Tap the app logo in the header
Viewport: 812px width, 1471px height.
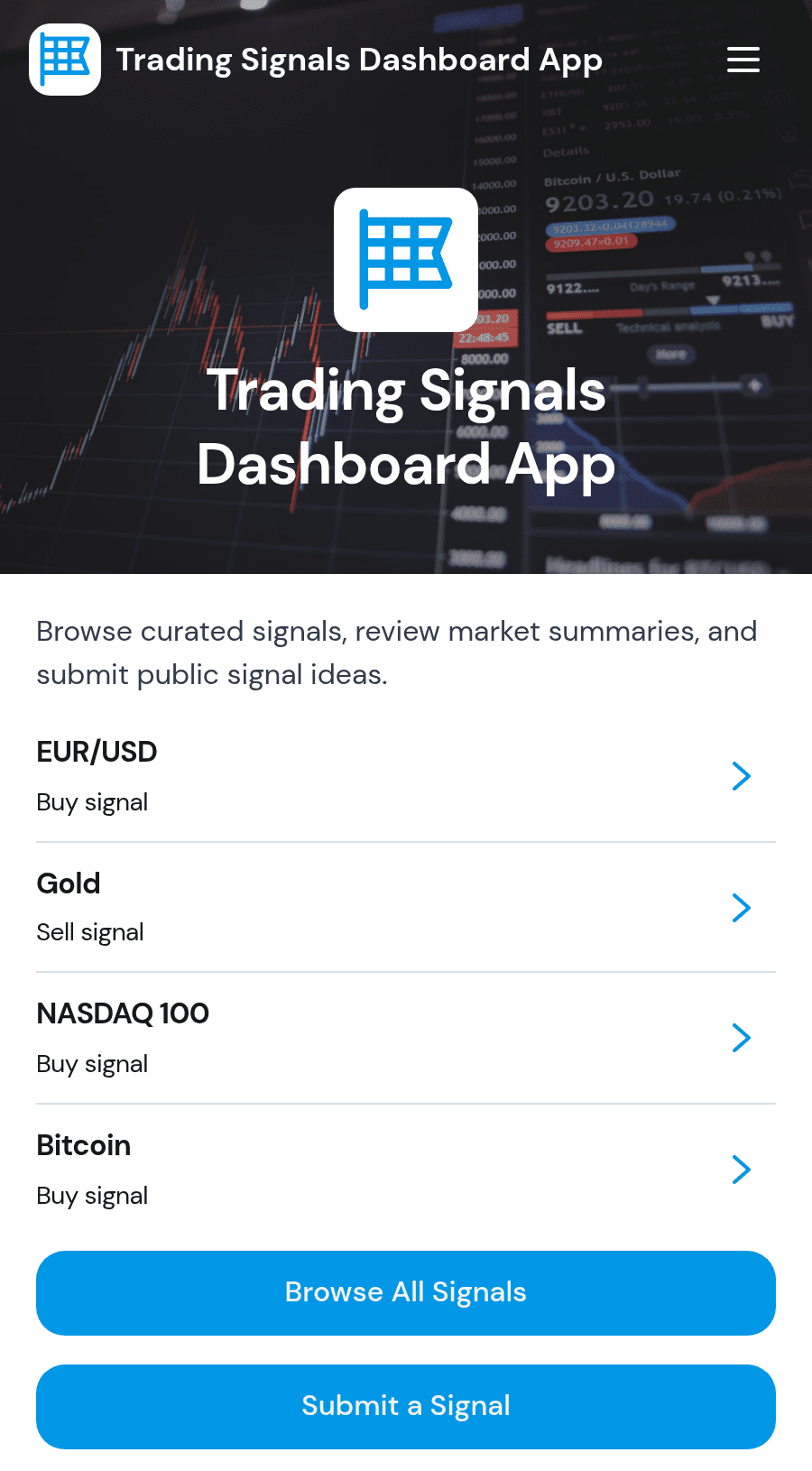(65, 60)
